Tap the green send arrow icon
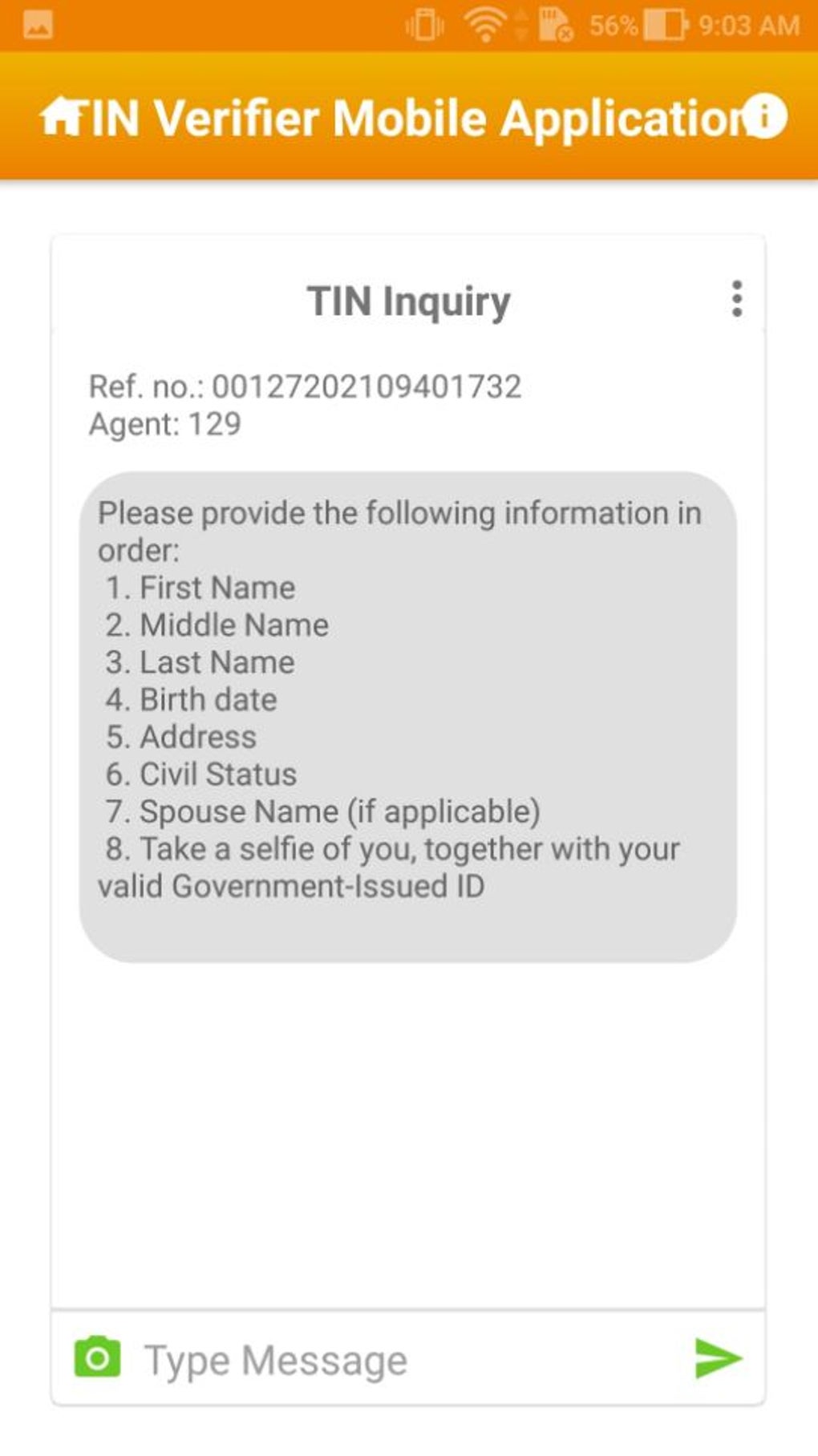The width and height of the screenshot is (818, 1456). (717, 1357)
